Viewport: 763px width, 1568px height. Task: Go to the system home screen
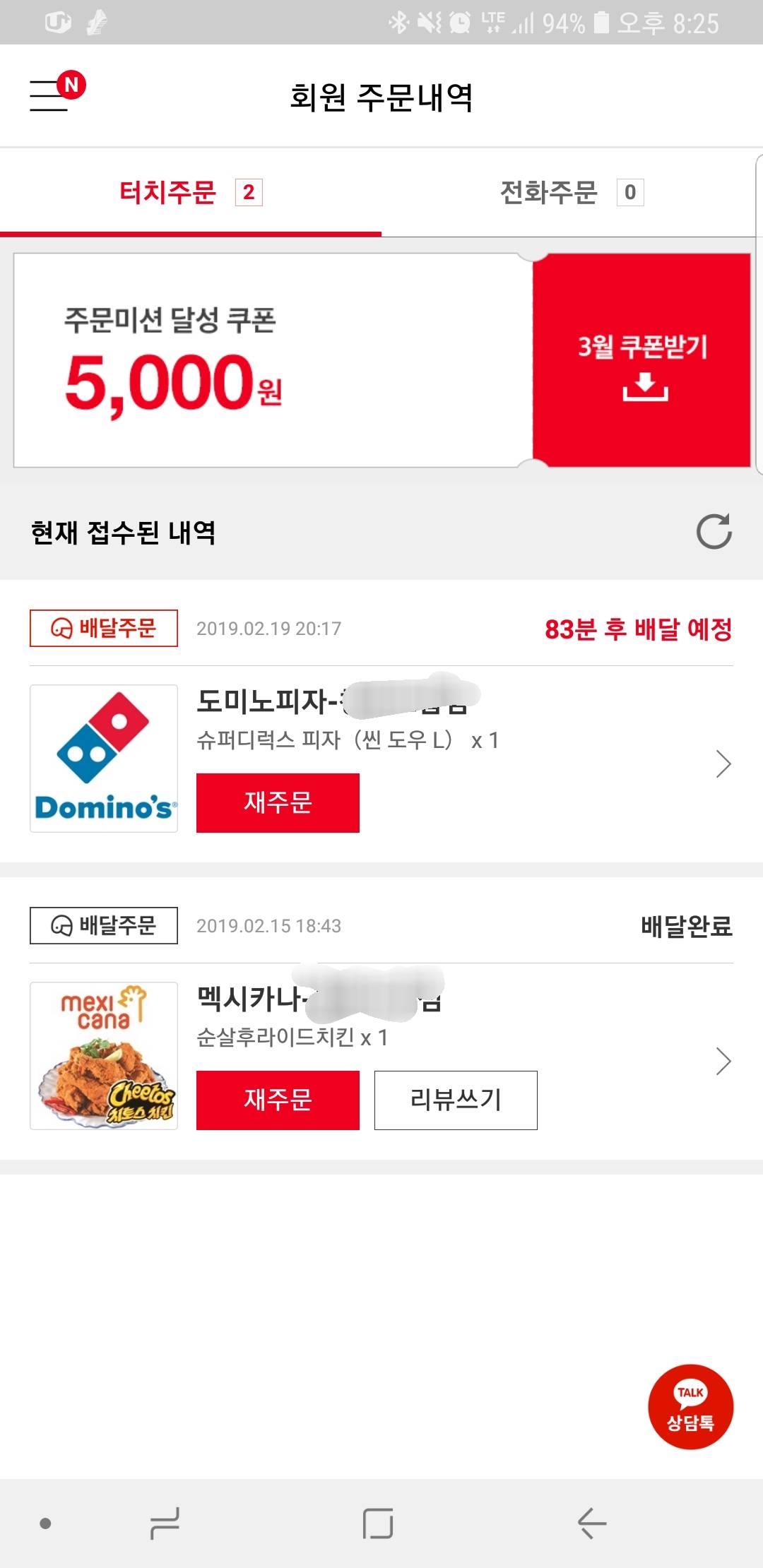pos(378,1523)
